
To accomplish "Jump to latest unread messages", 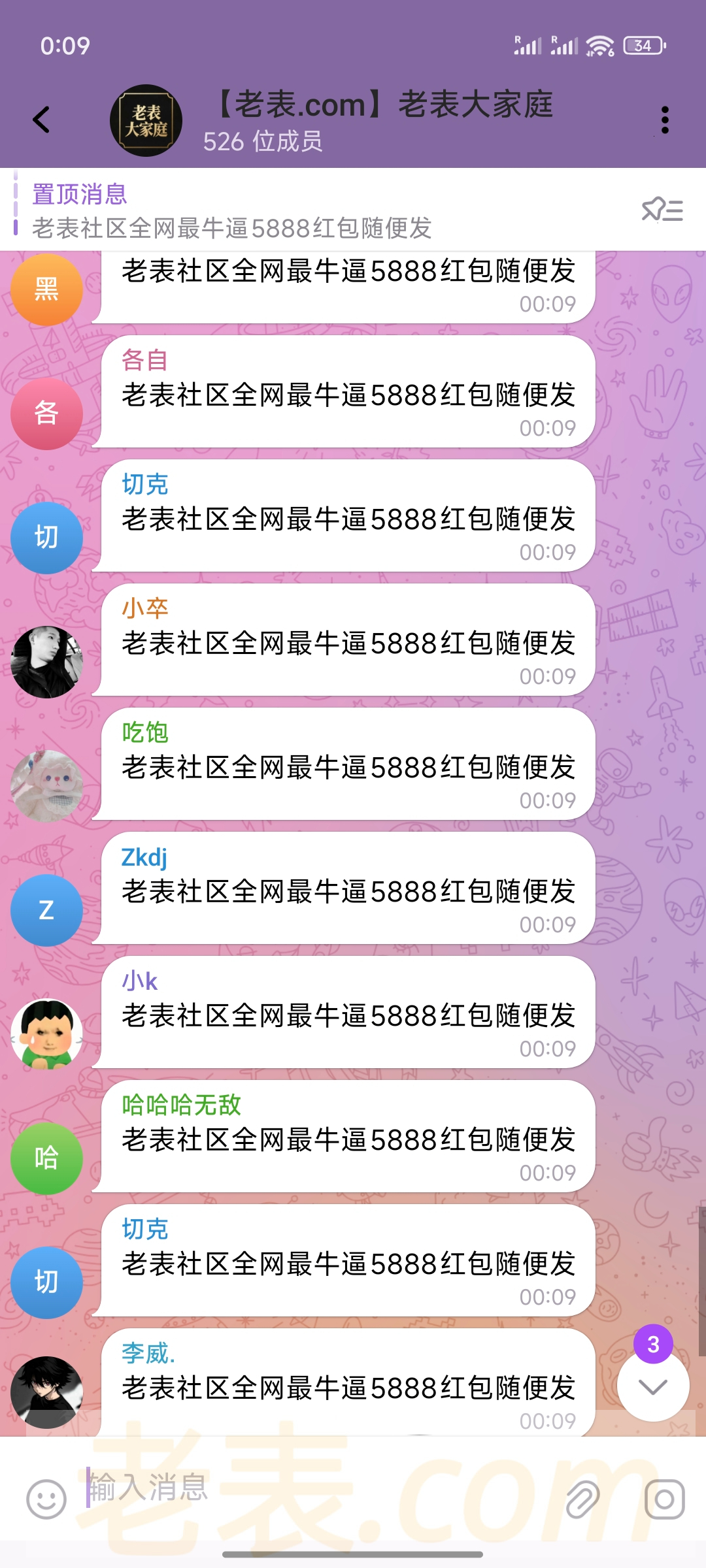I will [x=653, y=1386].
